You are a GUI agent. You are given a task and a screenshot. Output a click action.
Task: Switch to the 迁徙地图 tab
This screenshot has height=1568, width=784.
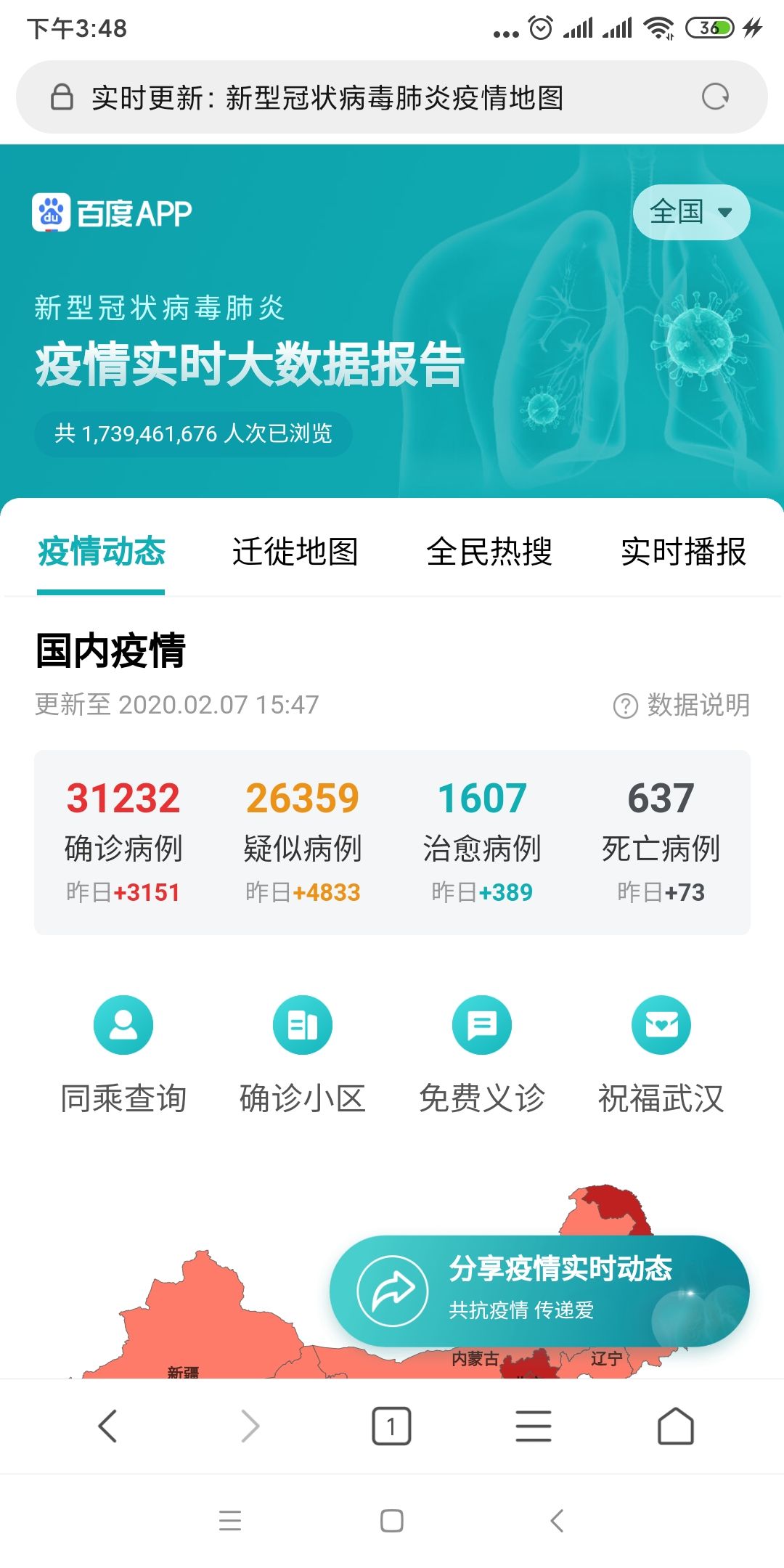coord(295,552)
